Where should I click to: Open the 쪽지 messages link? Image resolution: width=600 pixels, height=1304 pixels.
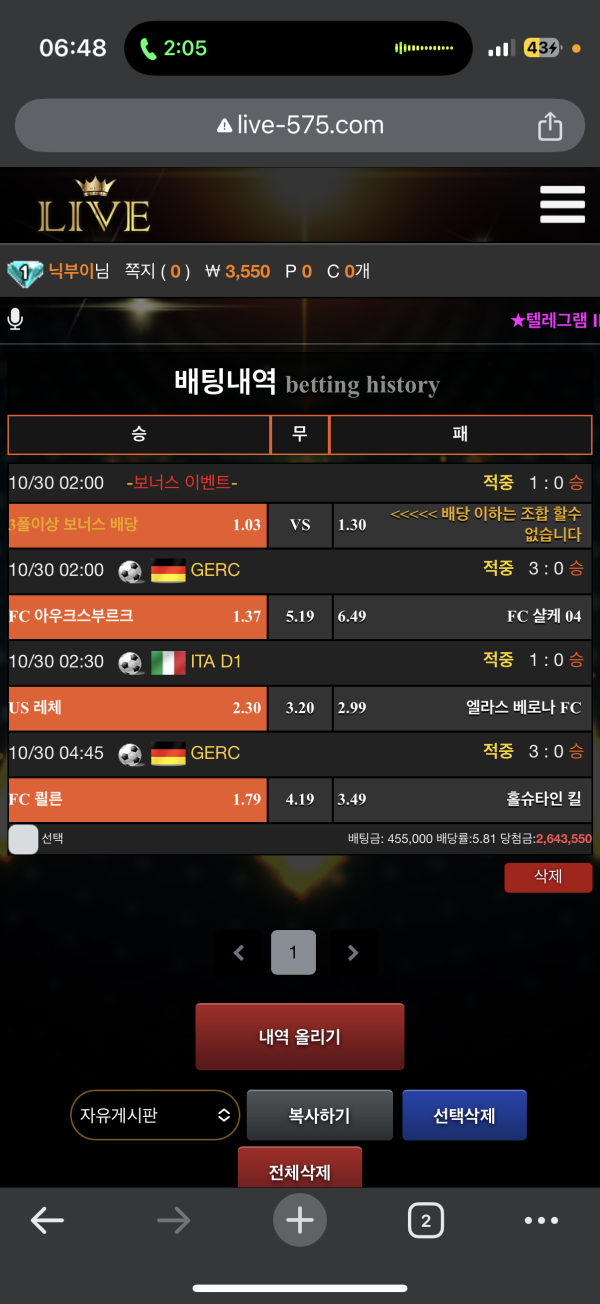(x=156, y=271)
